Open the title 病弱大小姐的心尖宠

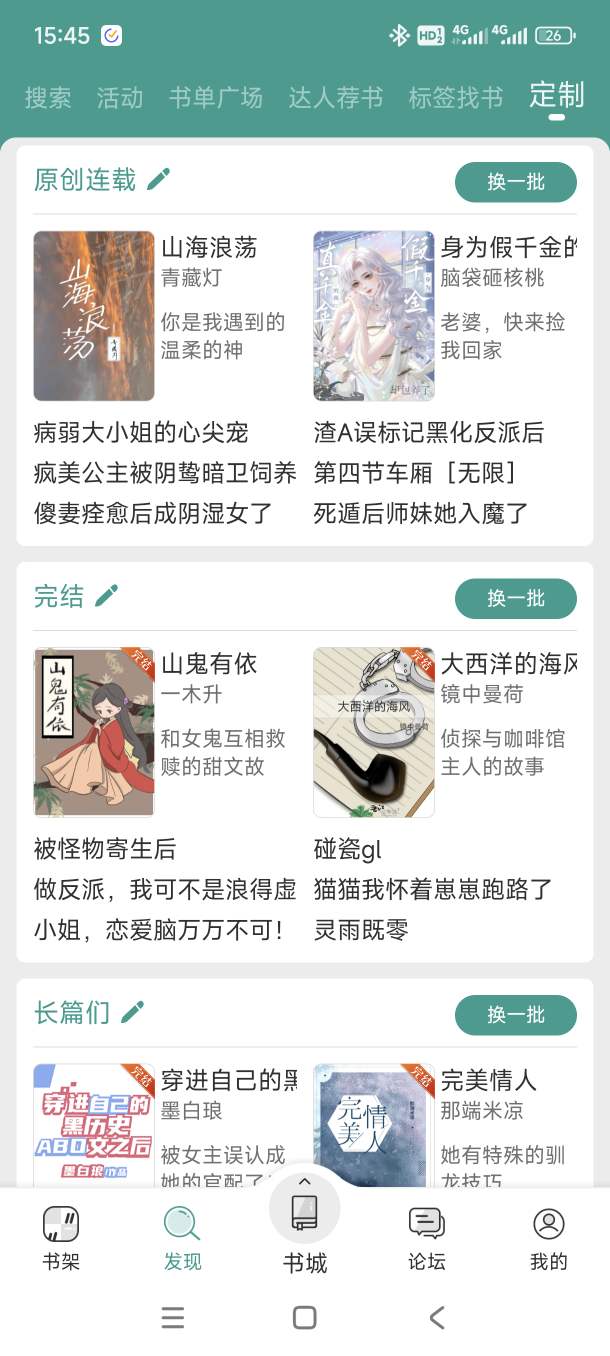coord(141,433)
